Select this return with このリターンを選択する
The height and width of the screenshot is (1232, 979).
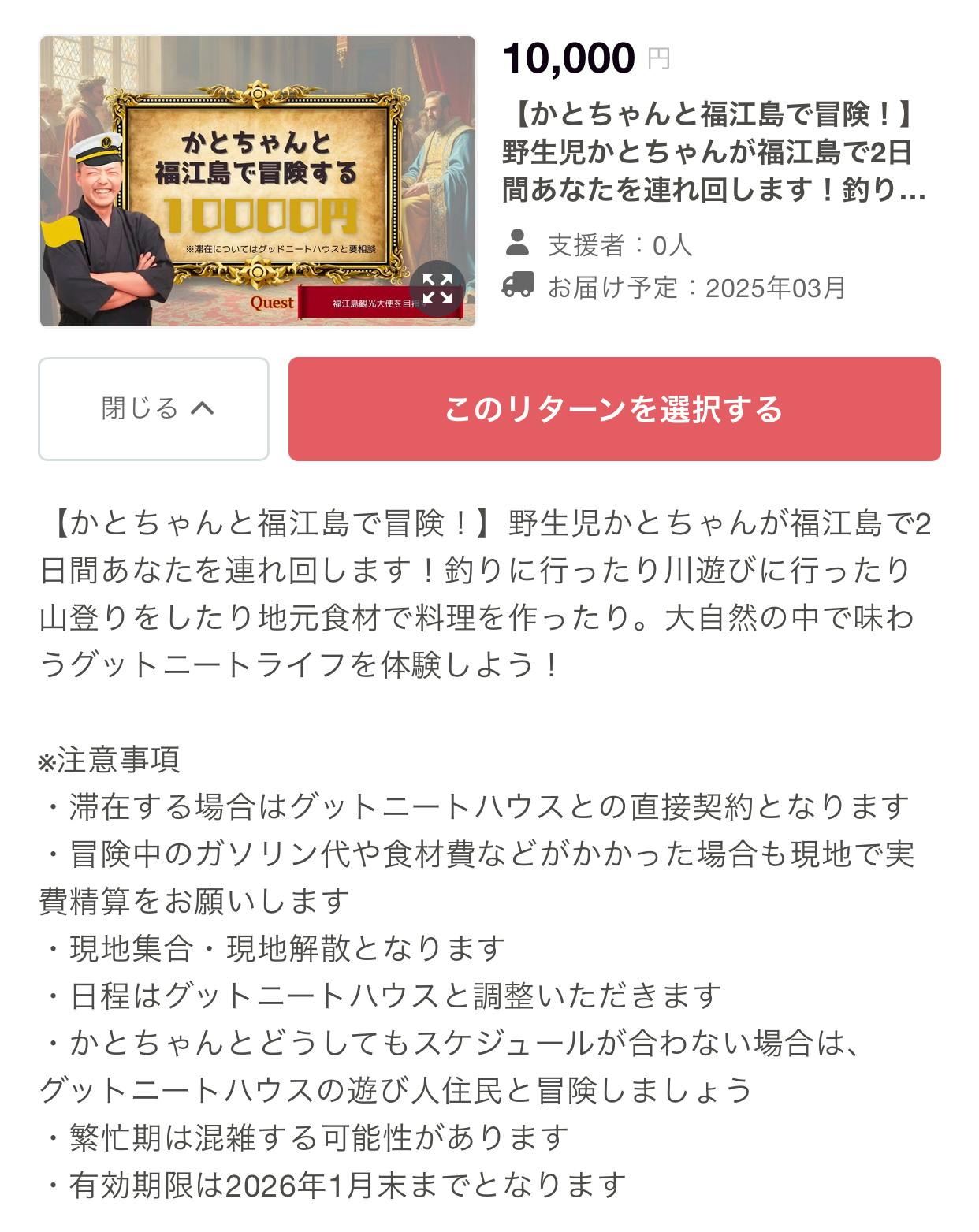tap(614, 408)
